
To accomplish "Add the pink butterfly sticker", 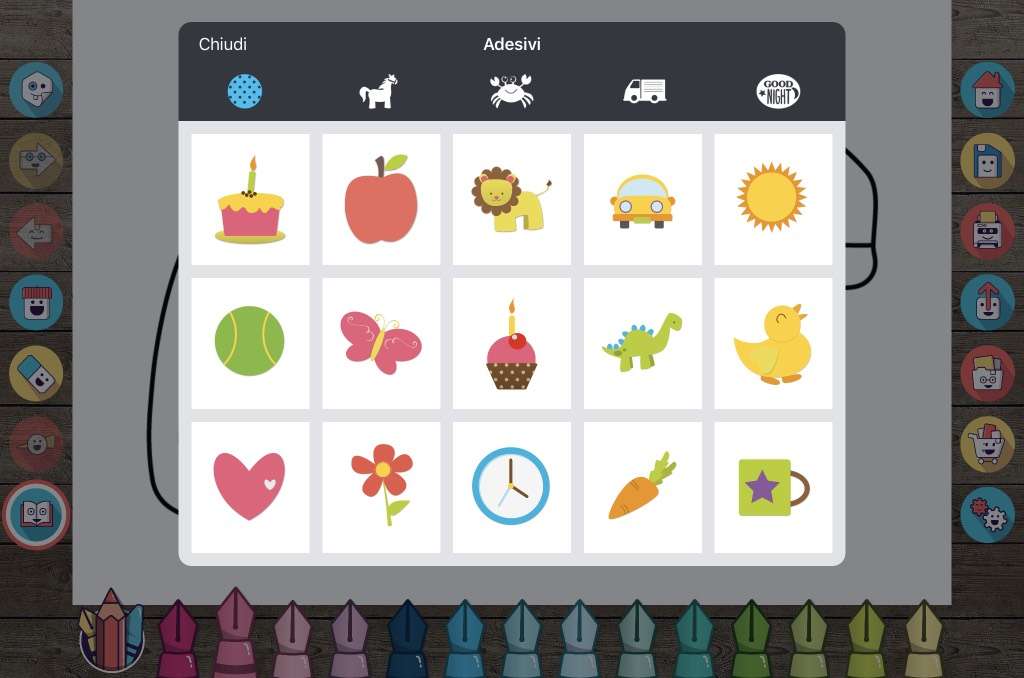I will (381, 343).
